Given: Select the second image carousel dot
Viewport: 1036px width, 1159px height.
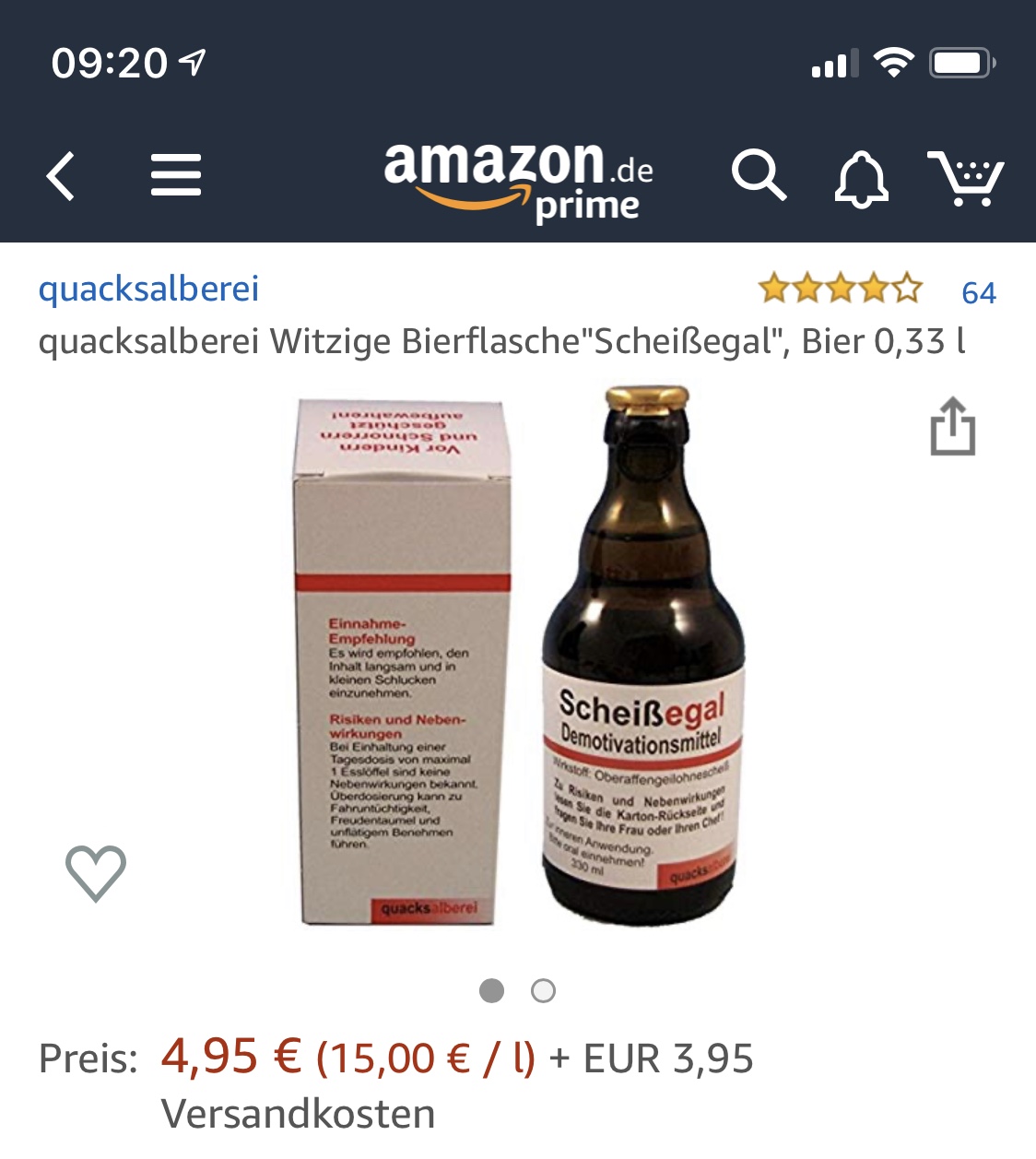Looking at the screenshot, I should (544, 991).
